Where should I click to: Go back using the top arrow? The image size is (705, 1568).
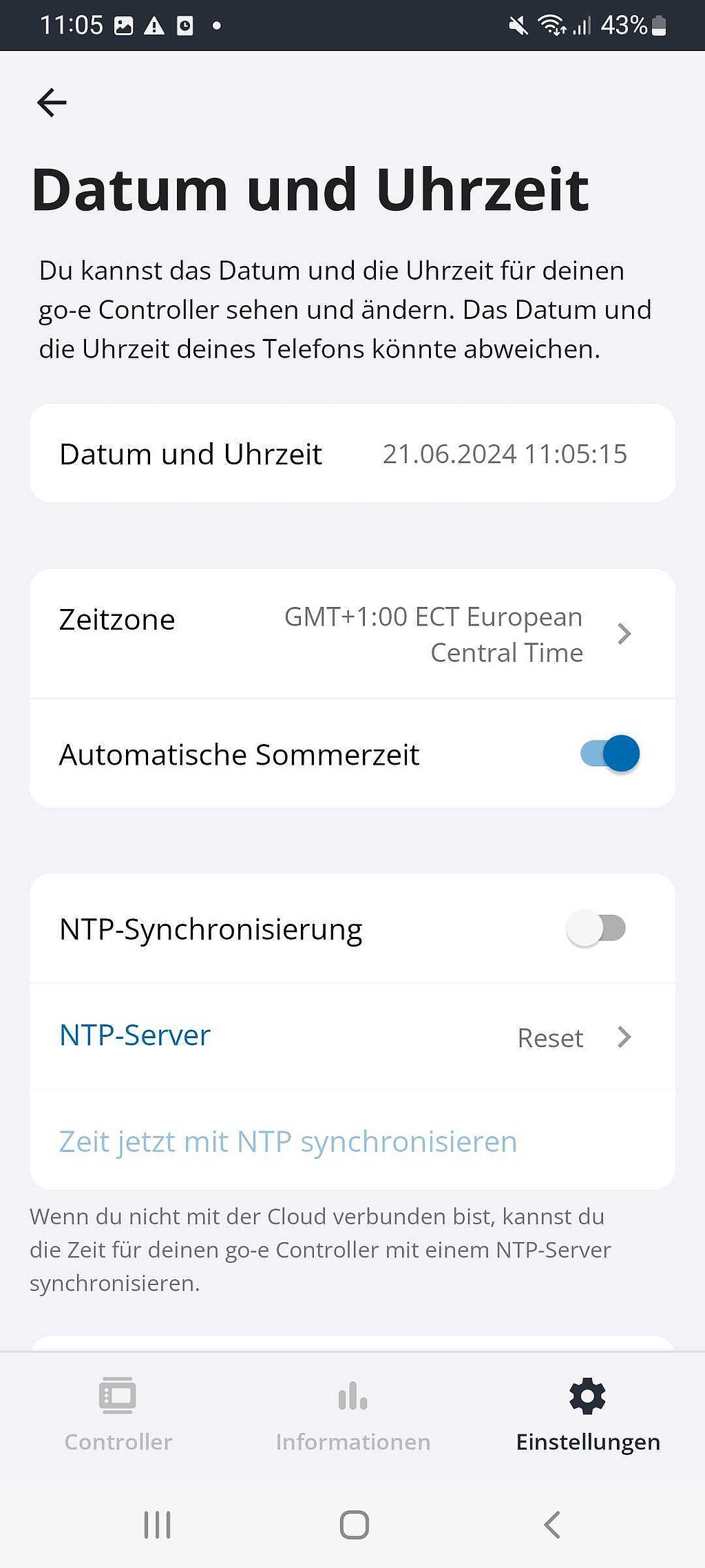(52, 103)
